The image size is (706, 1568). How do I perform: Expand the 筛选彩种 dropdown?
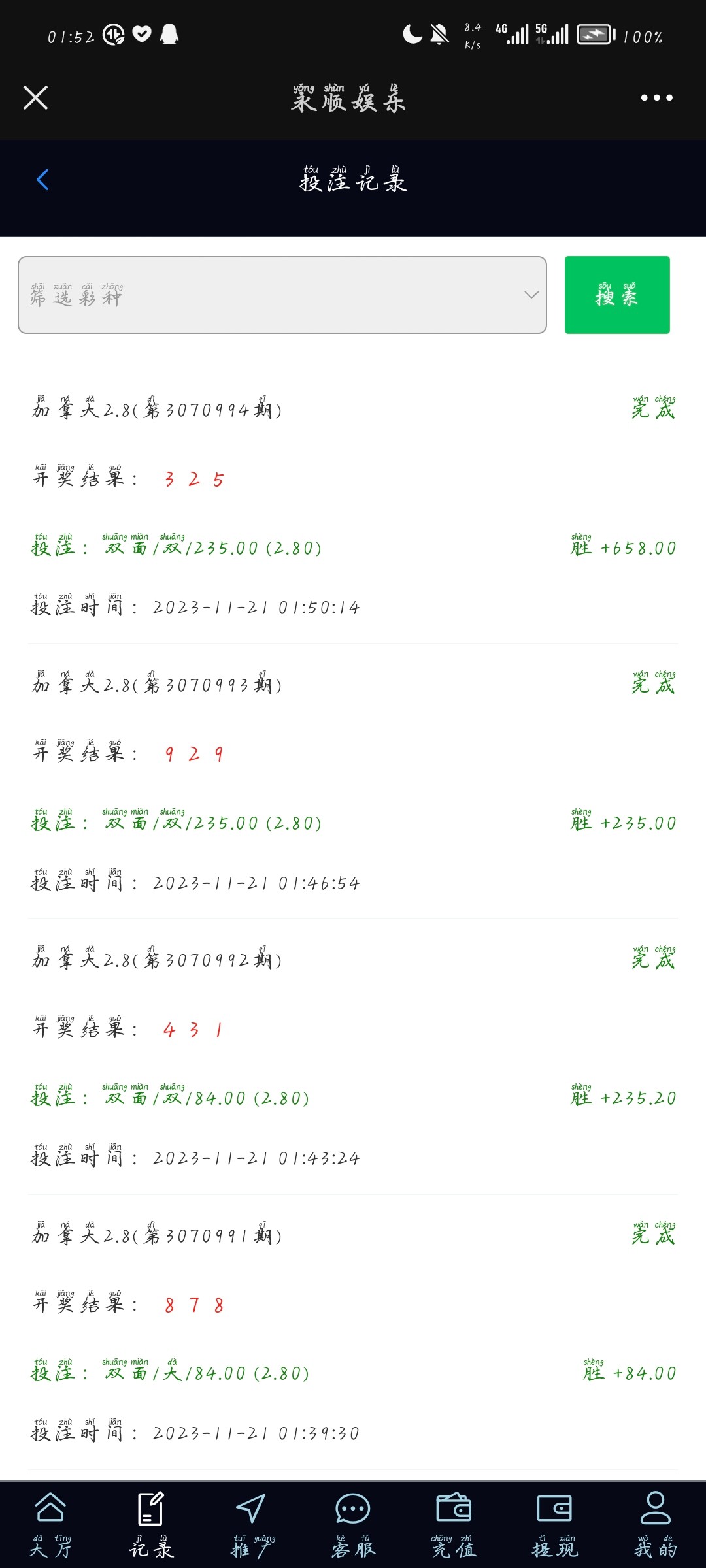click(x=282, y=295)
